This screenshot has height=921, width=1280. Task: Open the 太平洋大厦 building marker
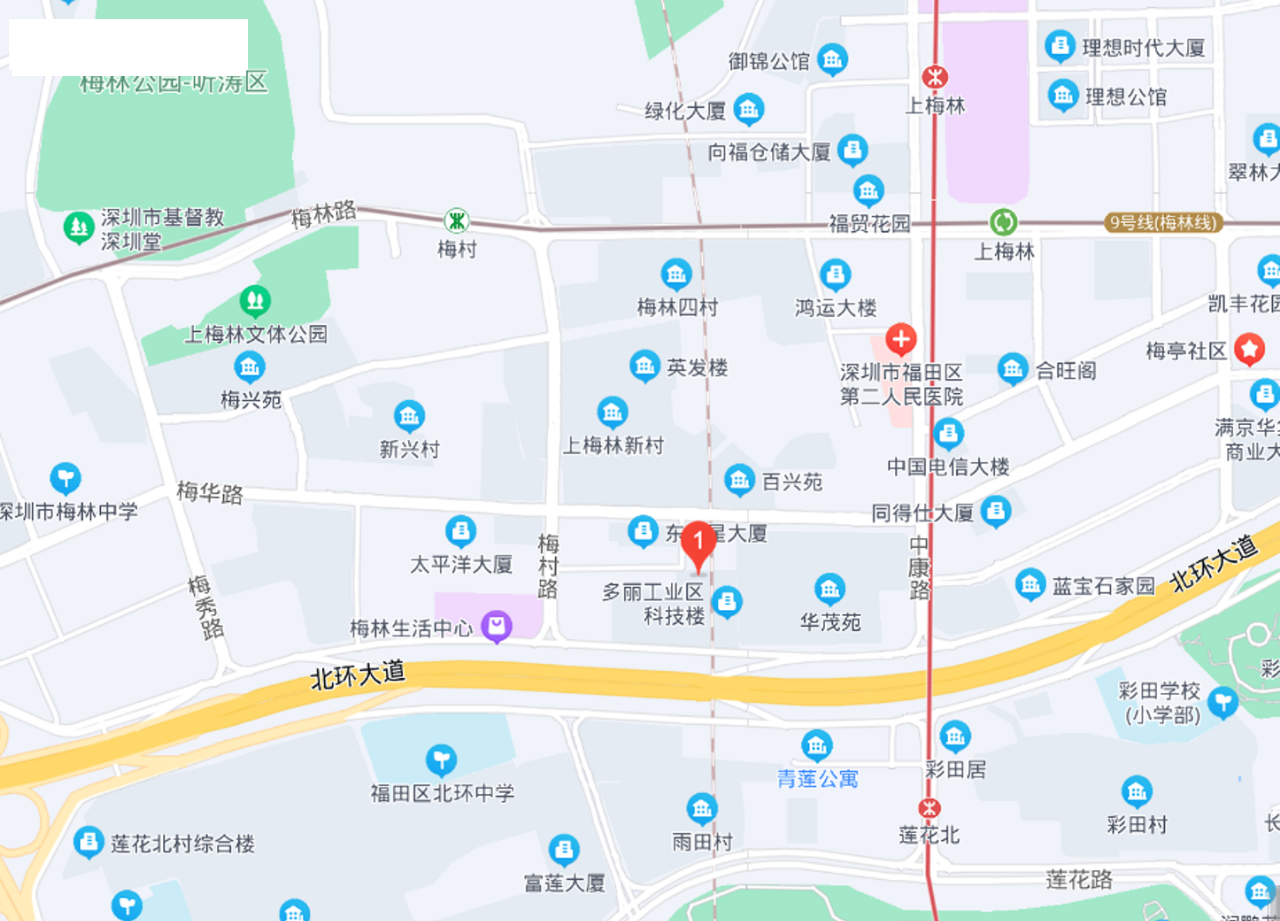pyautogui.click(x=461, y=531)
